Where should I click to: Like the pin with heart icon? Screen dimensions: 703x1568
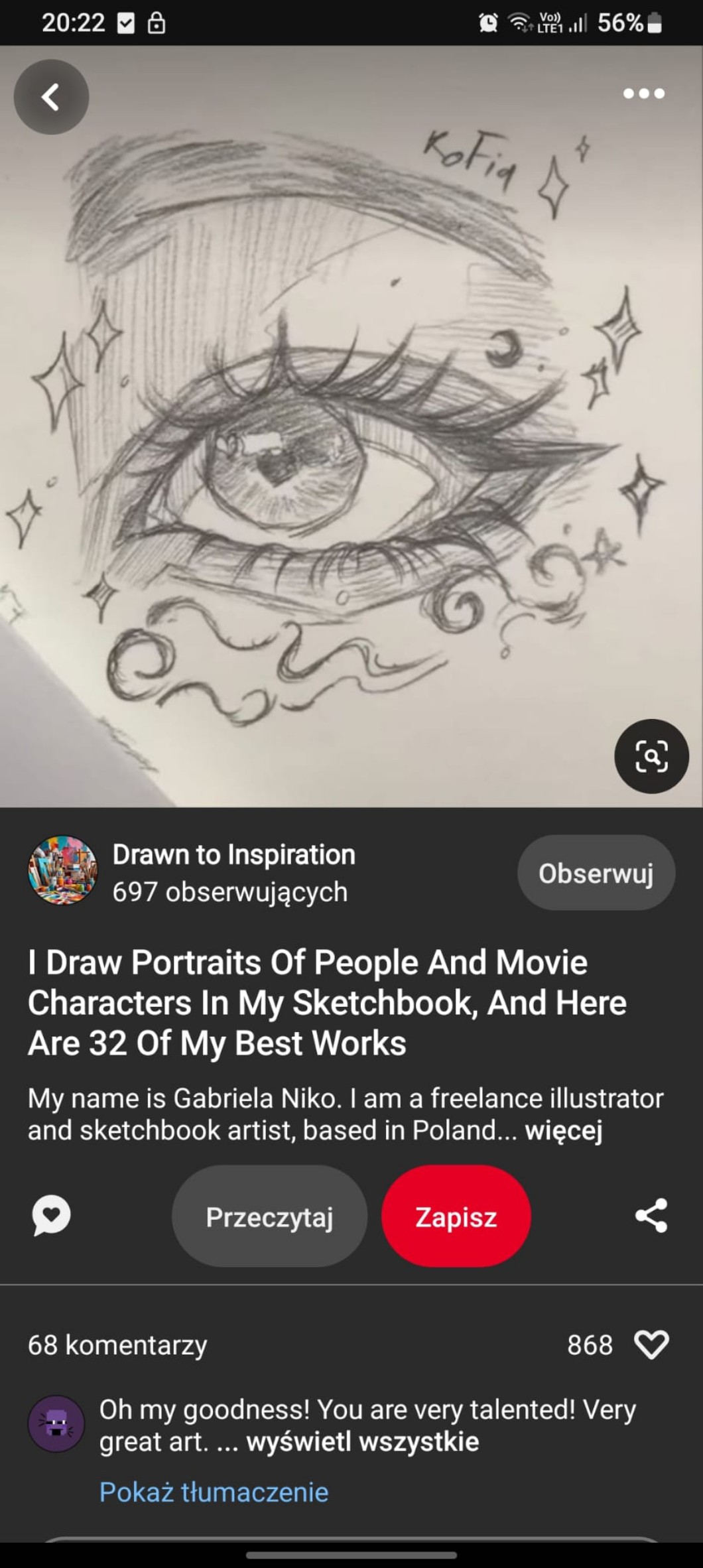[x=651, y=1345]
